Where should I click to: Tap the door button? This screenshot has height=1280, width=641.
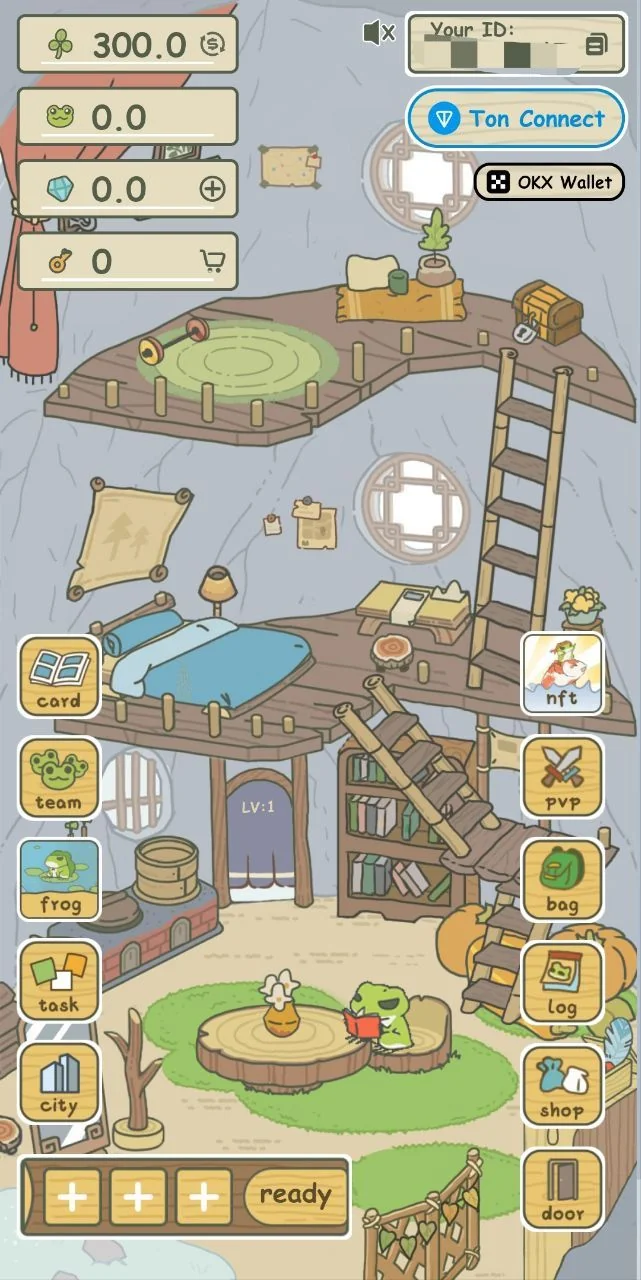point(562,1189)
